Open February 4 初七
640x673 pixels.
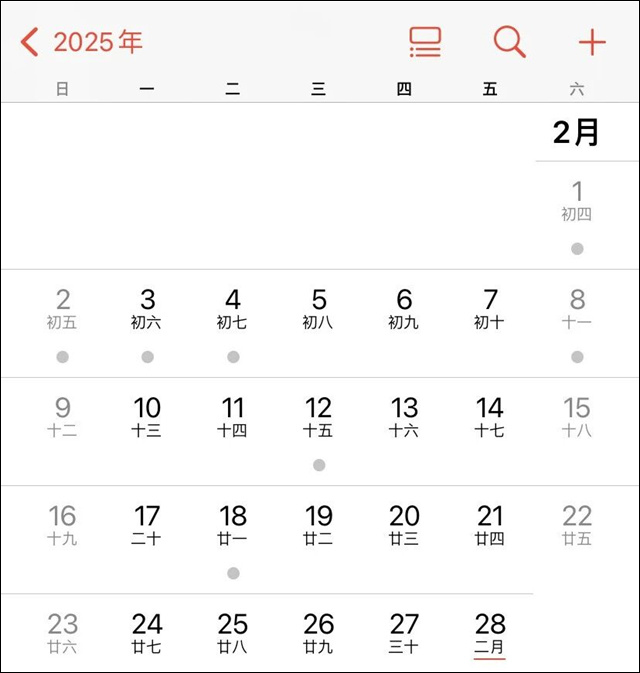[233, 308]
